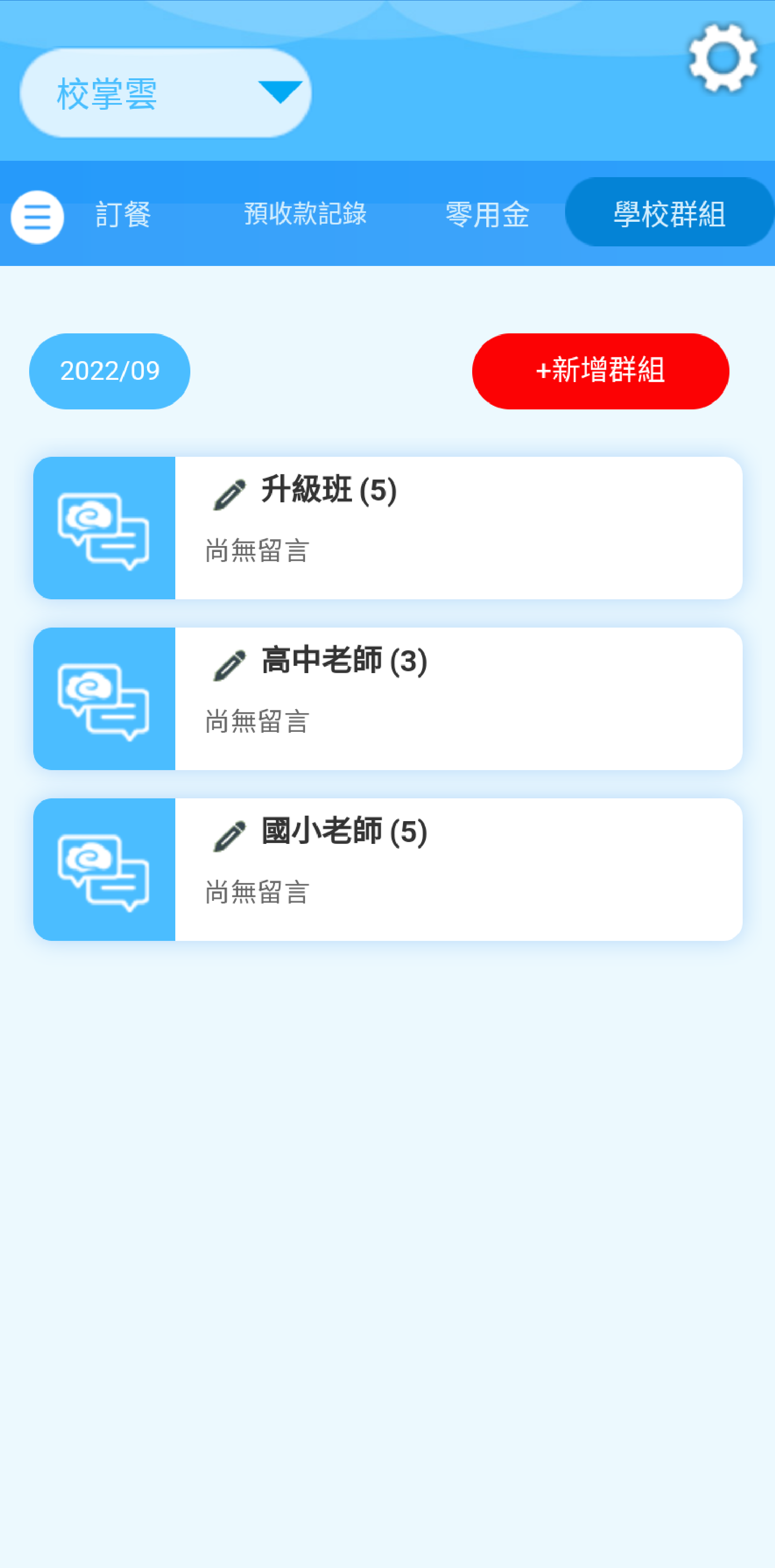Switch to the 訂餐 tab

pyautogui.click(x=123, y=214)
